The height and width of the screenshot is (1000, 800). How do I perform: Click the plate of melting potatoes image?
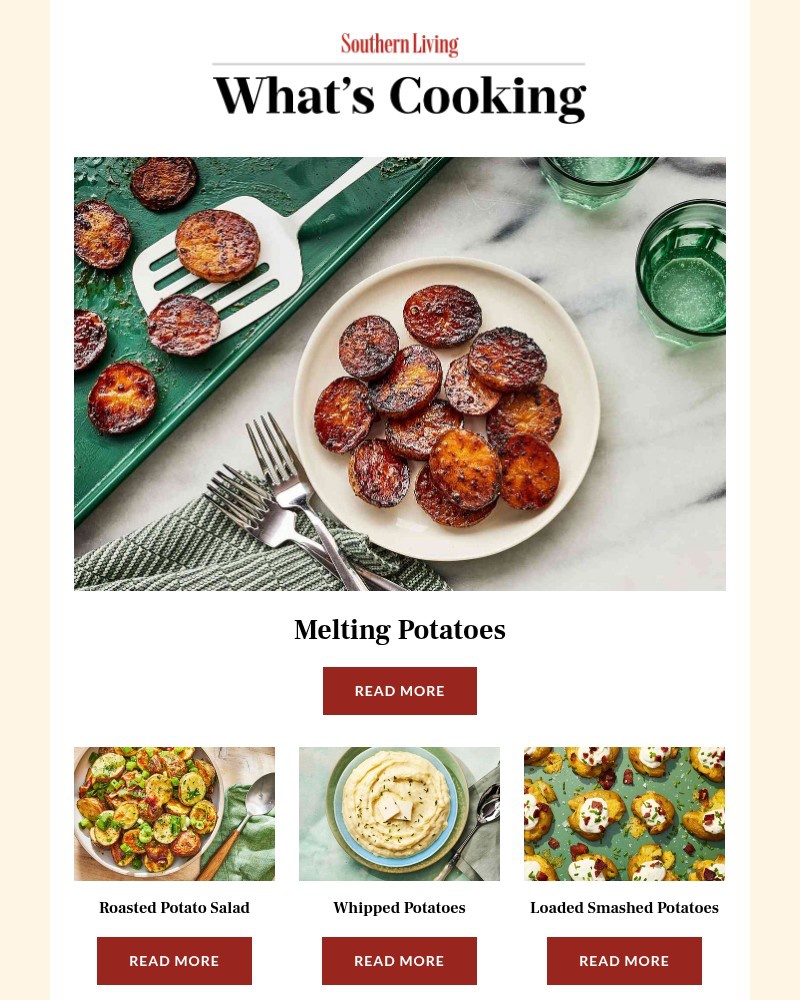point(400,374)
